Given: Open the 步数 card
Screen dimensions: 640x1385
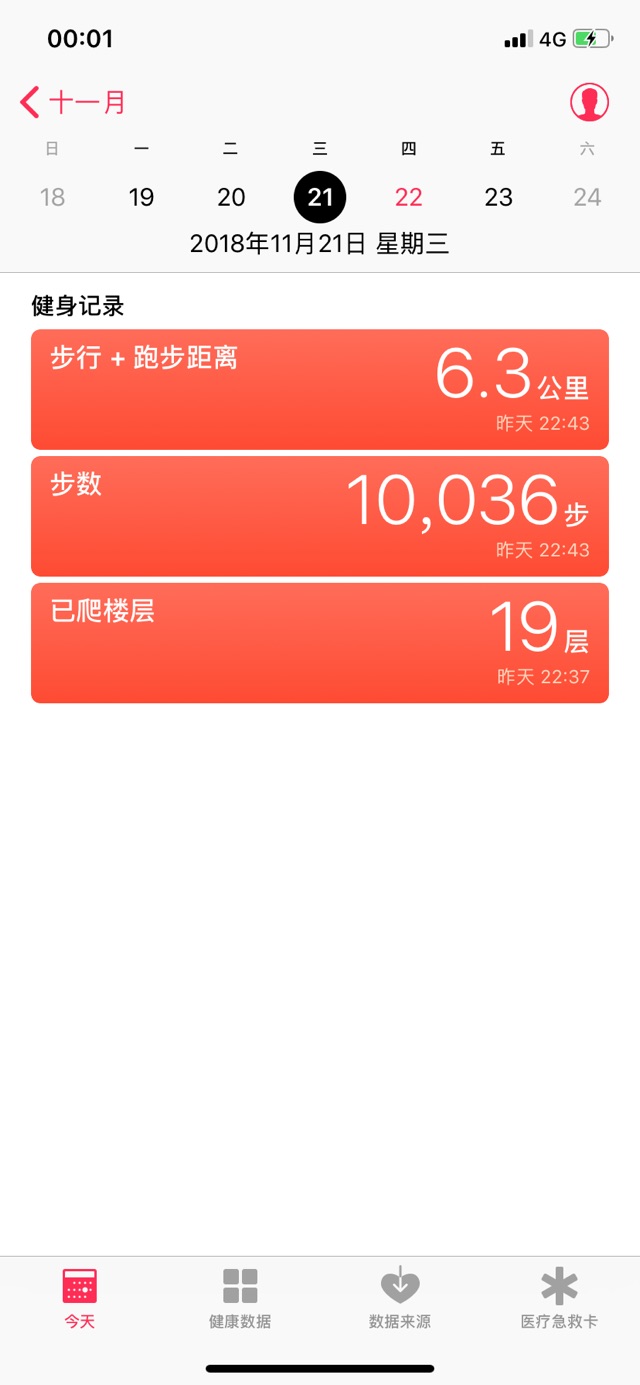Looking at the screenshot, I should [320, 516].
